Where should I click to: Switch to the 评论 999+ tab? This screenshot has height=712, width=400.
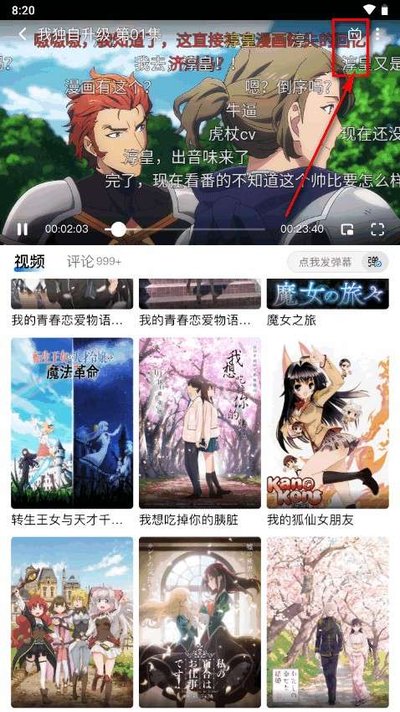pyautogui.click(x=94, y=262)
